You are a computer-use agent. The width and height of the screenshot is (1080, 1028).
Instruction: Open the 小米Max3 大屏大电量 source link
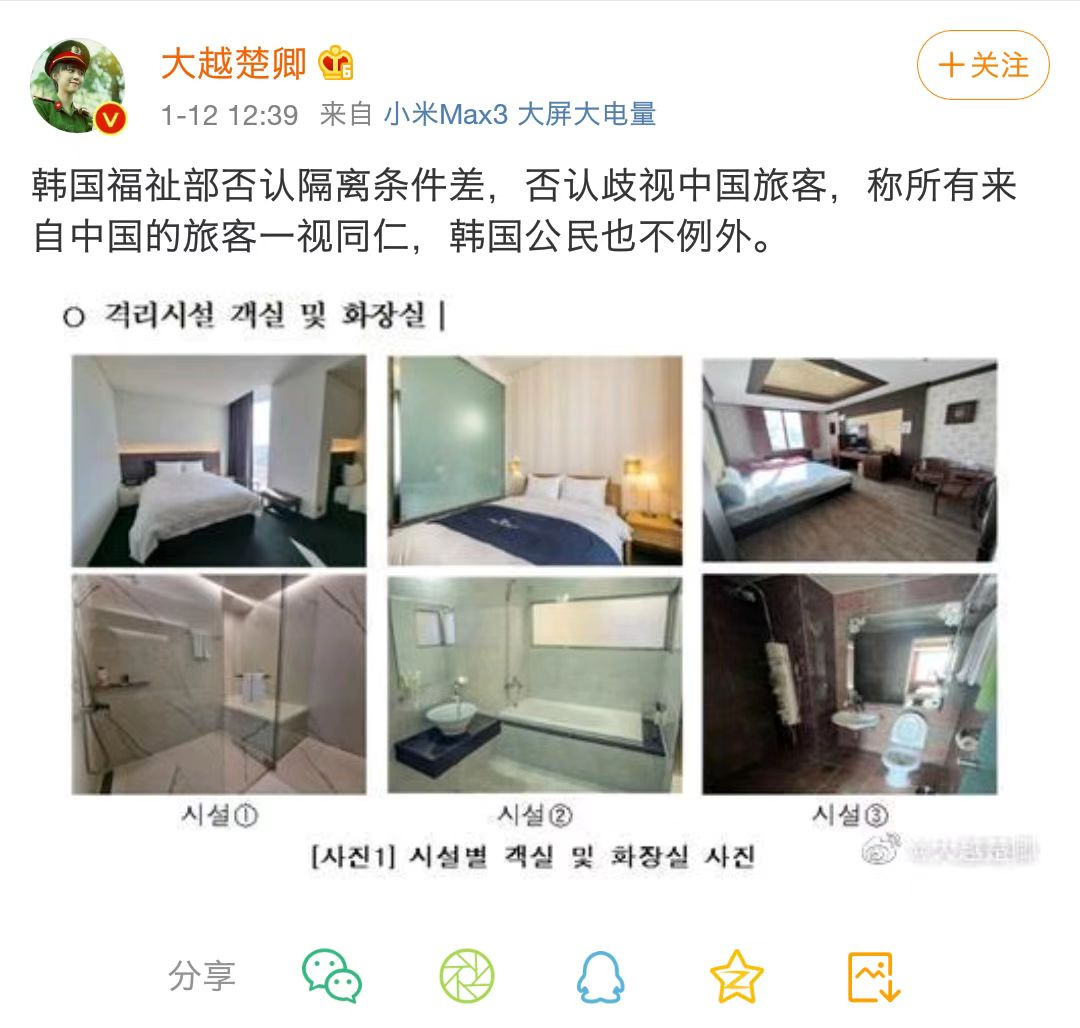pos(519,115)
